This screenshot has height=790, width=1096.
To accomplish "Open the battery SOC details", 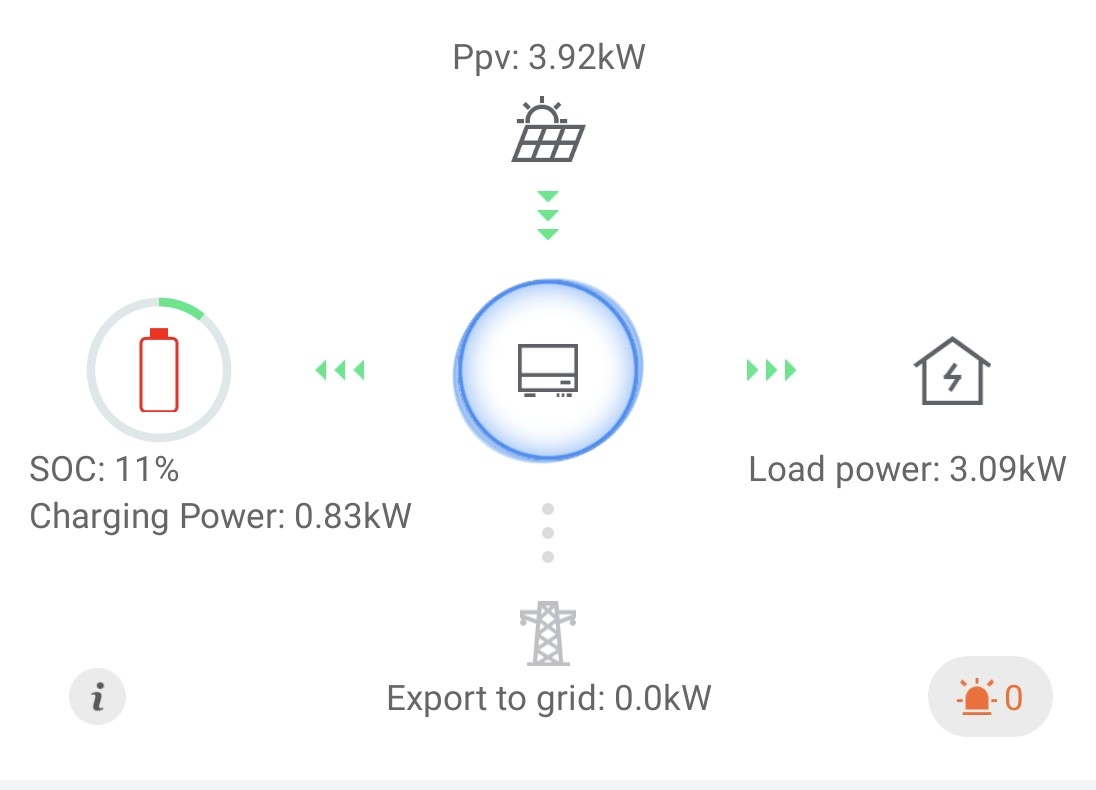I will click(x=159, y=369).
